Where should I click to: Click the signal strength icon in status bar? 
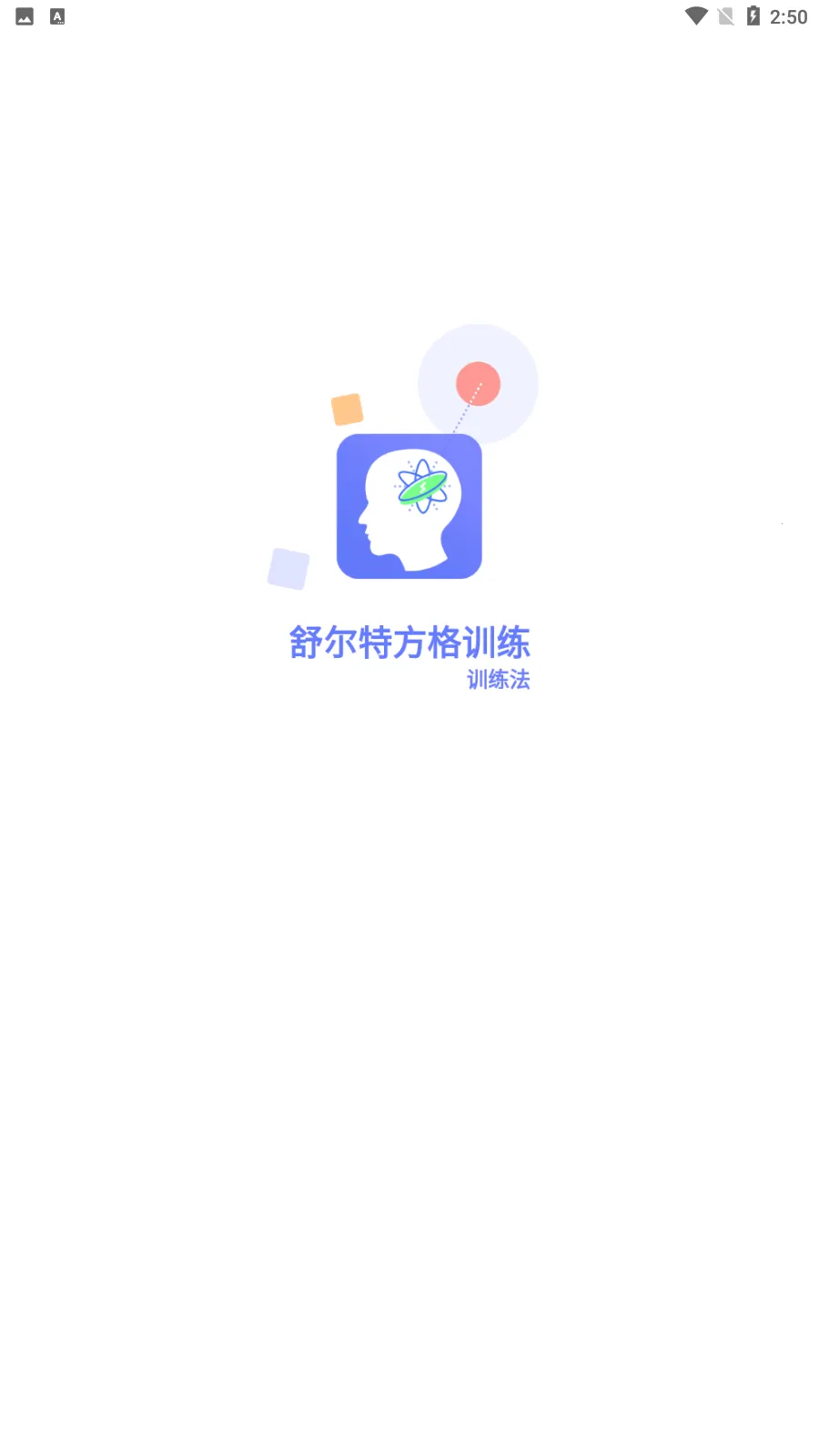click(725, 15)
